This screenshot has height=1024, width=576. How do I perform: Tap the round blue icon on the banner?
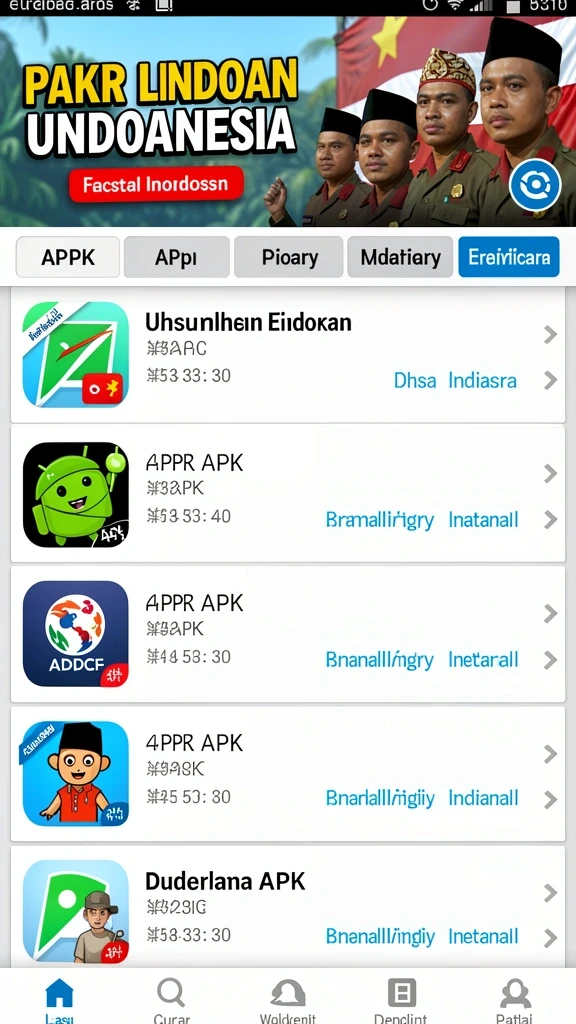tap(535, 185)
